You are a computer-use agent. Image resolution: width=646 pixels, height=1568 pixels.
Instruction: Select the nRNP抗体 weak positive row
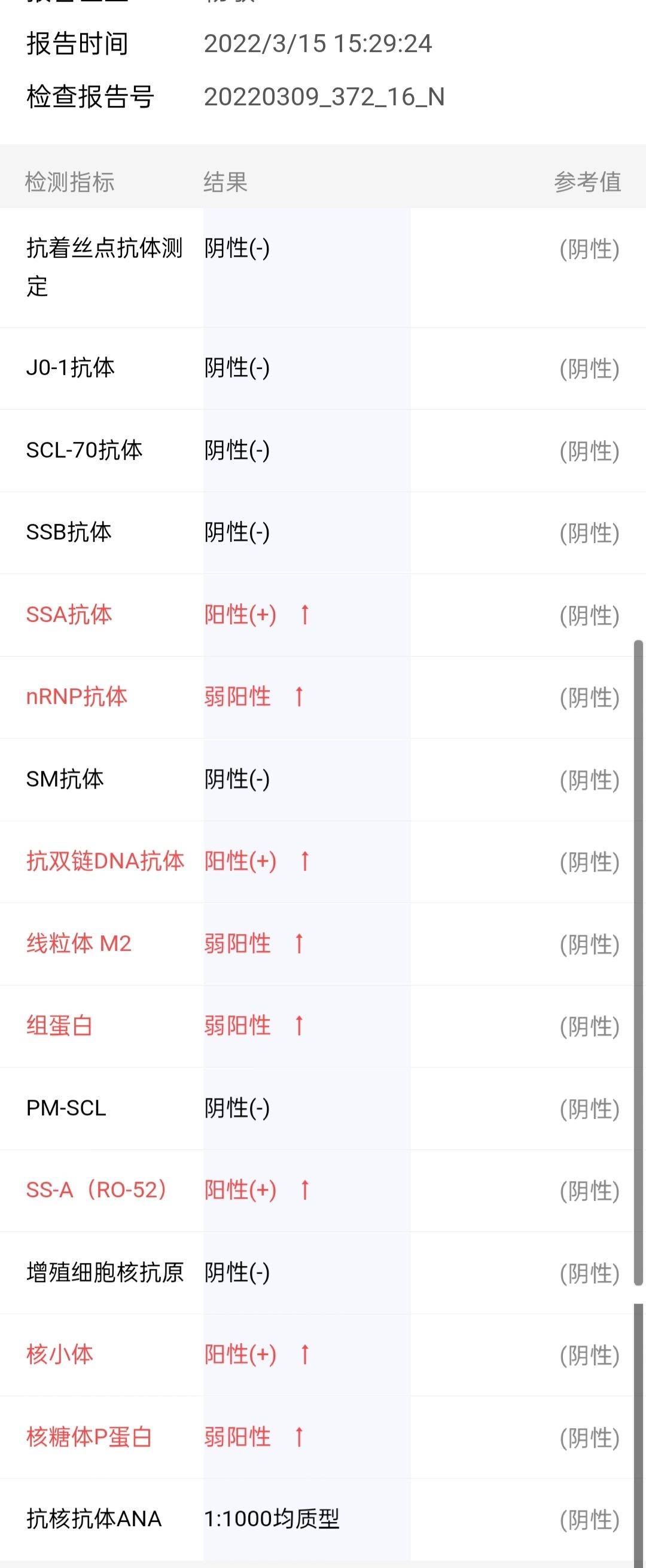point(322,697)
